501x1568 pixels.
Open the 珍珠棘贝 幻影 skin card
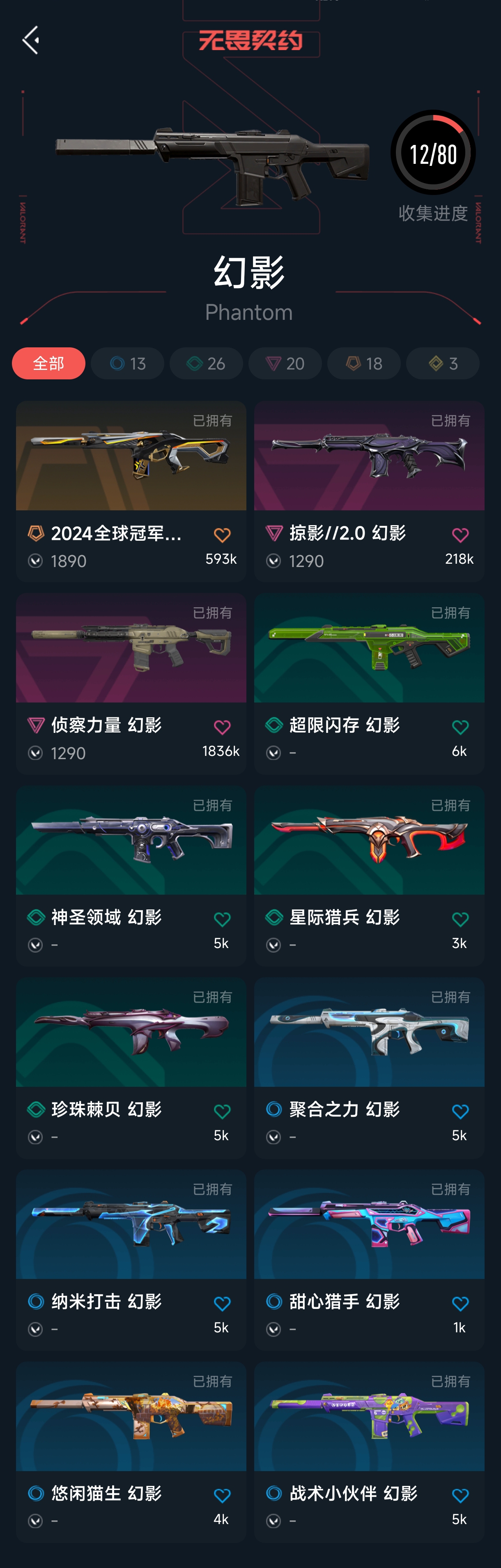[x=131, y=1038]
